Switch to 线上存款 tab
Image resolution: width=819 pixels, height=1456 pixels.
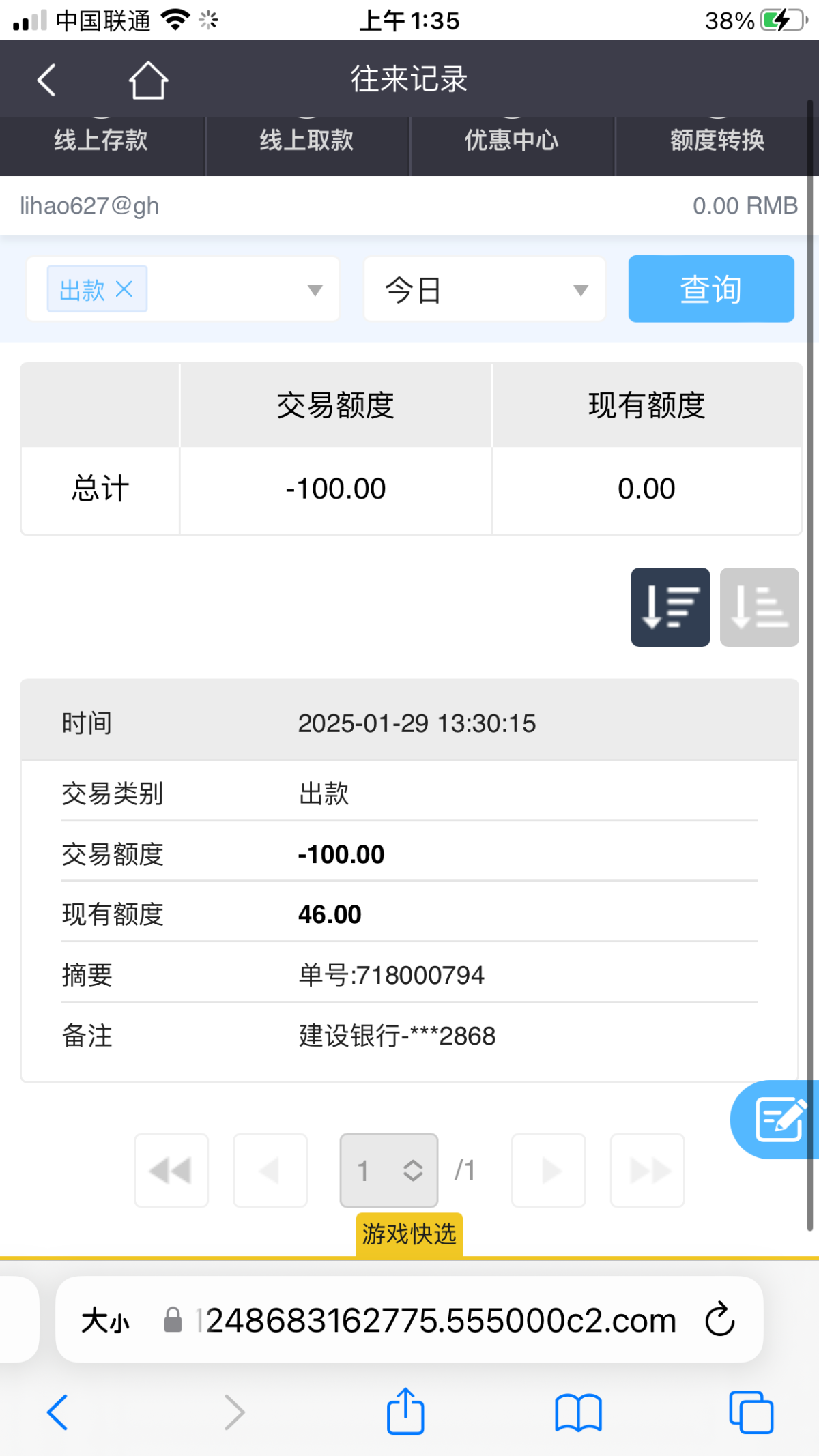coord(102,141)
